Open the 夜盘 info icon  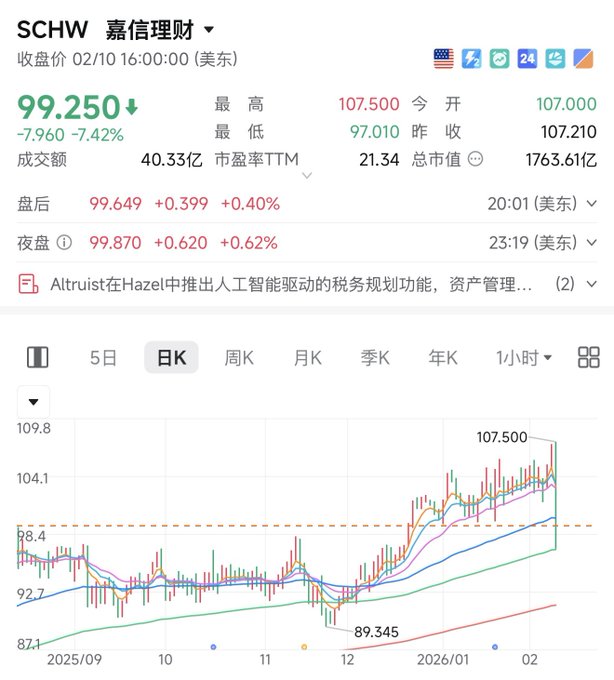(x=65, y=242)
